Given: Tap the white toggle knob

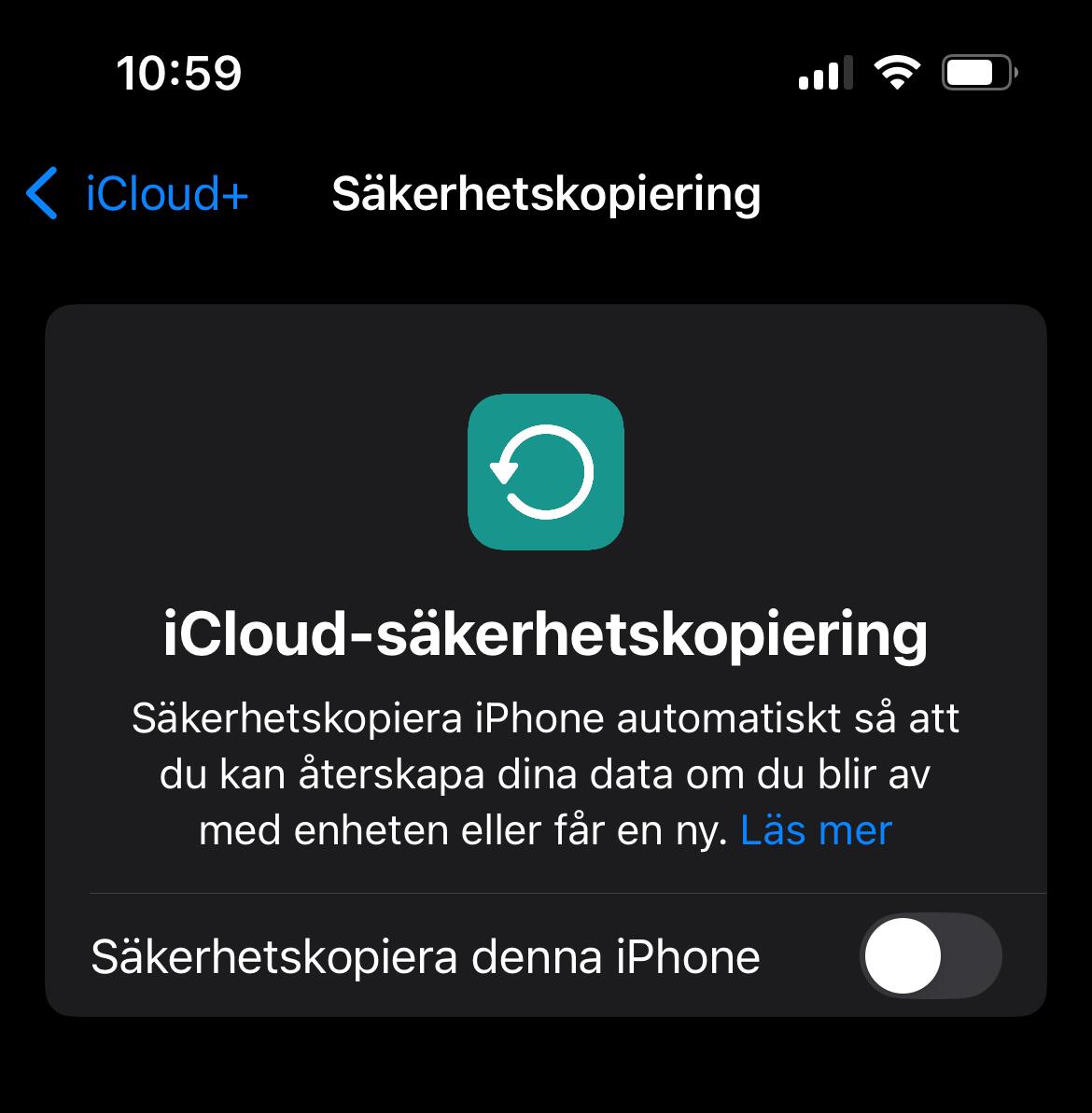Looking at the screenshot, I should click(x=902, y=955).
